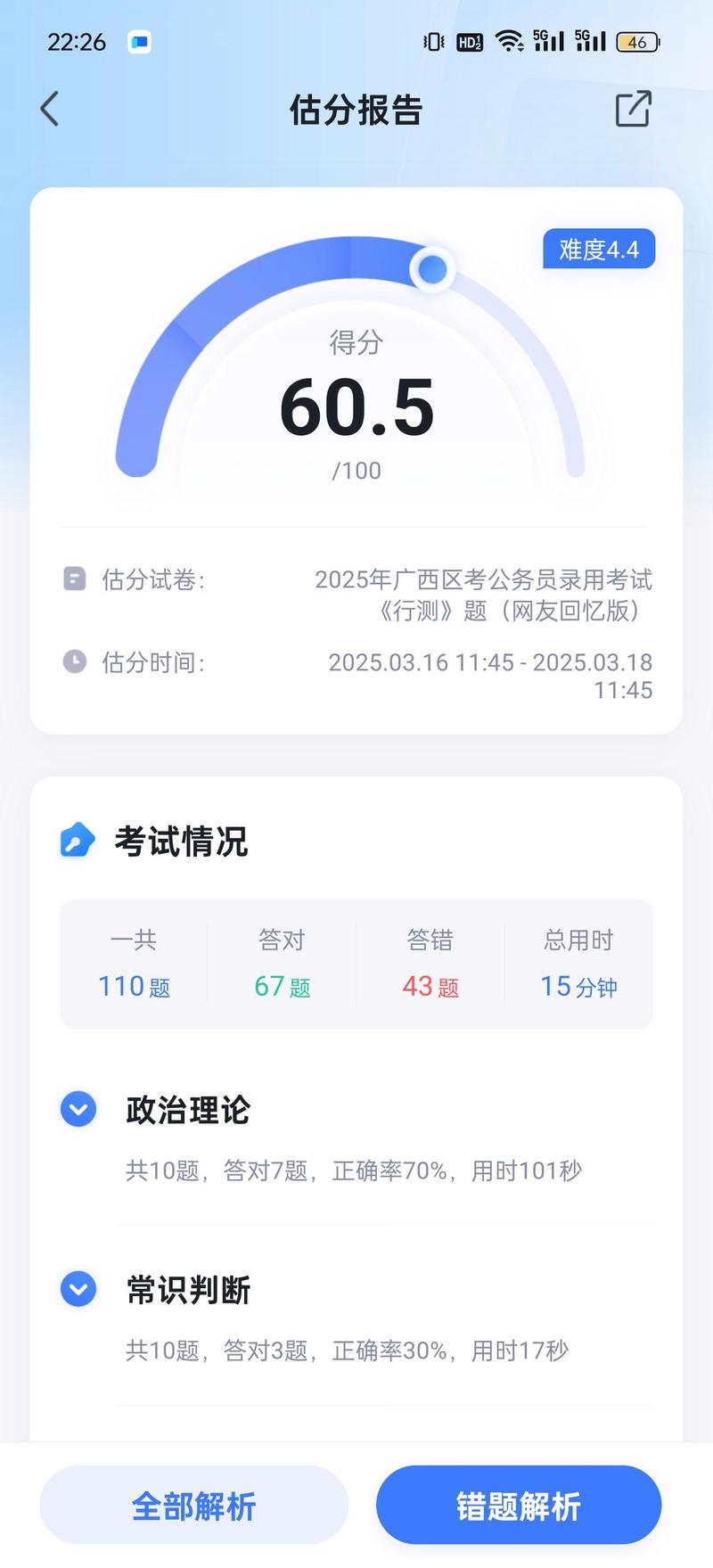Select the 答错 43题 statistic
713x1568 pixels.
(430, 965)
